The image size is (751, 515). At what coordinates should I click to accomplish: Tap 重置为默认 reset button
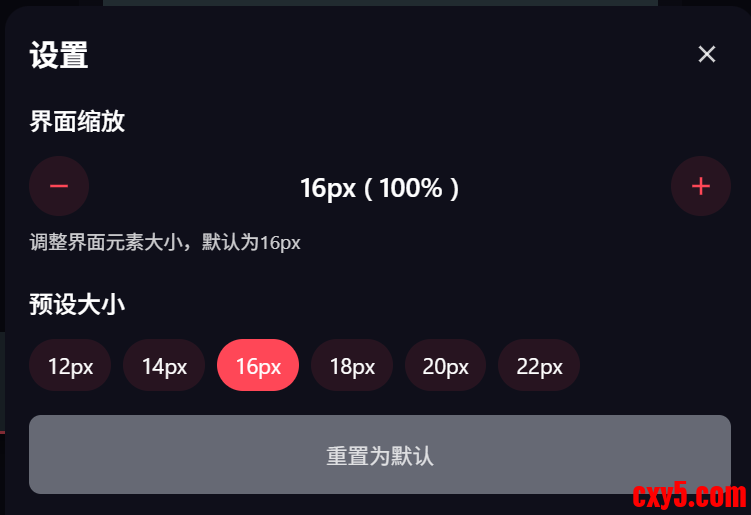380,455
